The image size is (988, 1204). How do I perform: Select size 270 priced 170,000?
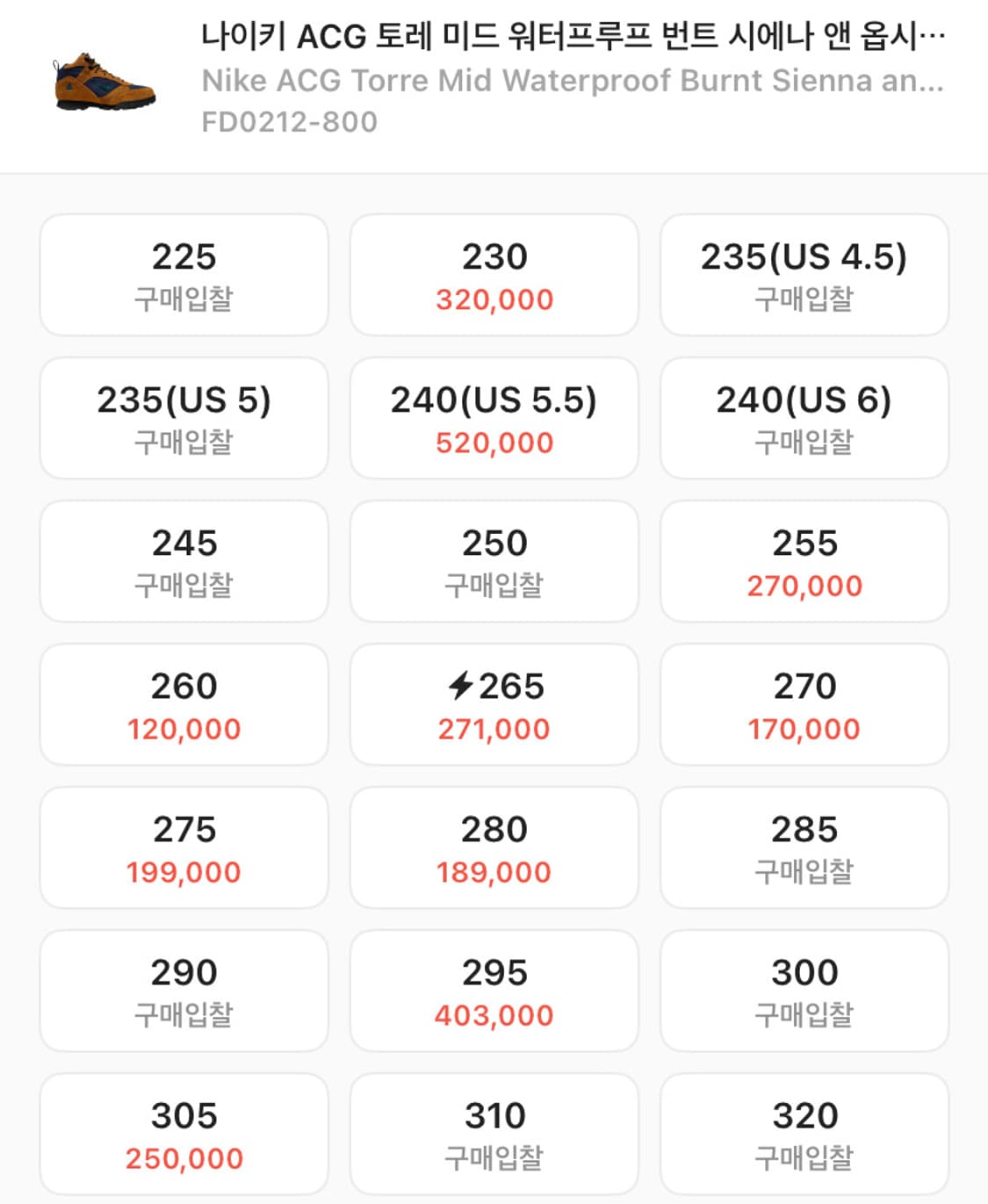(x=804, y=704)
